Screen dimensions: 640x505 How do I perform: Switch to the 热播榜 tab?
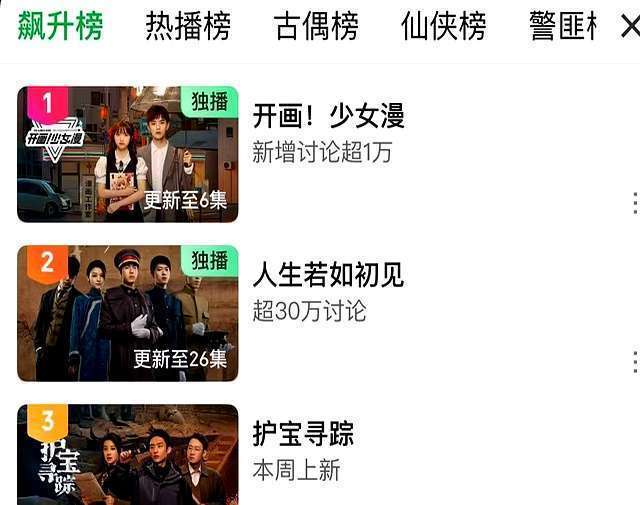pyautogui.click(x=188, y=26)
